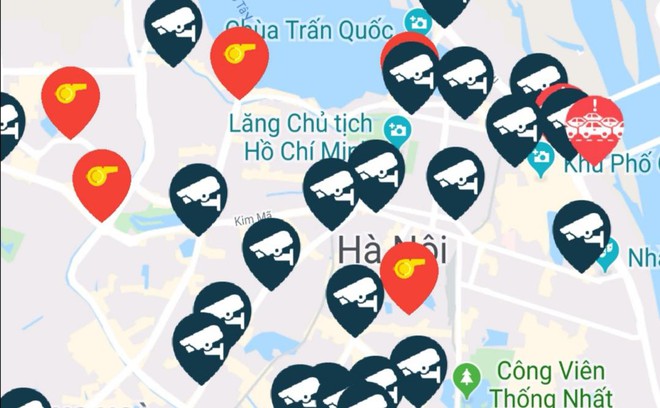Open the camera marker on Kim Mã street
Image resolution: width=660 pixels, height=408 pixels.
click(198, 194)
